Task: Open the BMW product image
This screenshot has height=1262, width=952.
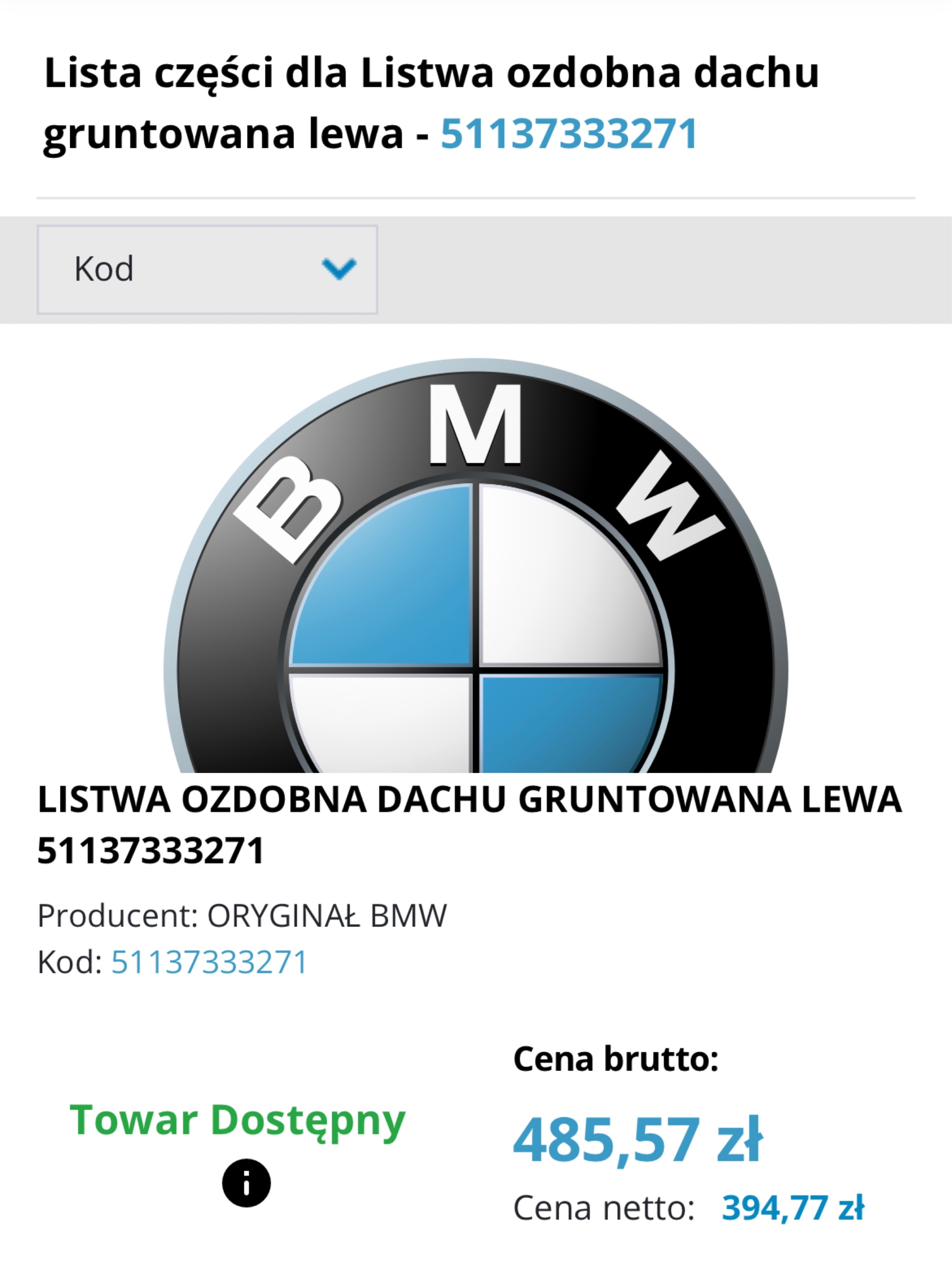Action: tap(476, 565)
